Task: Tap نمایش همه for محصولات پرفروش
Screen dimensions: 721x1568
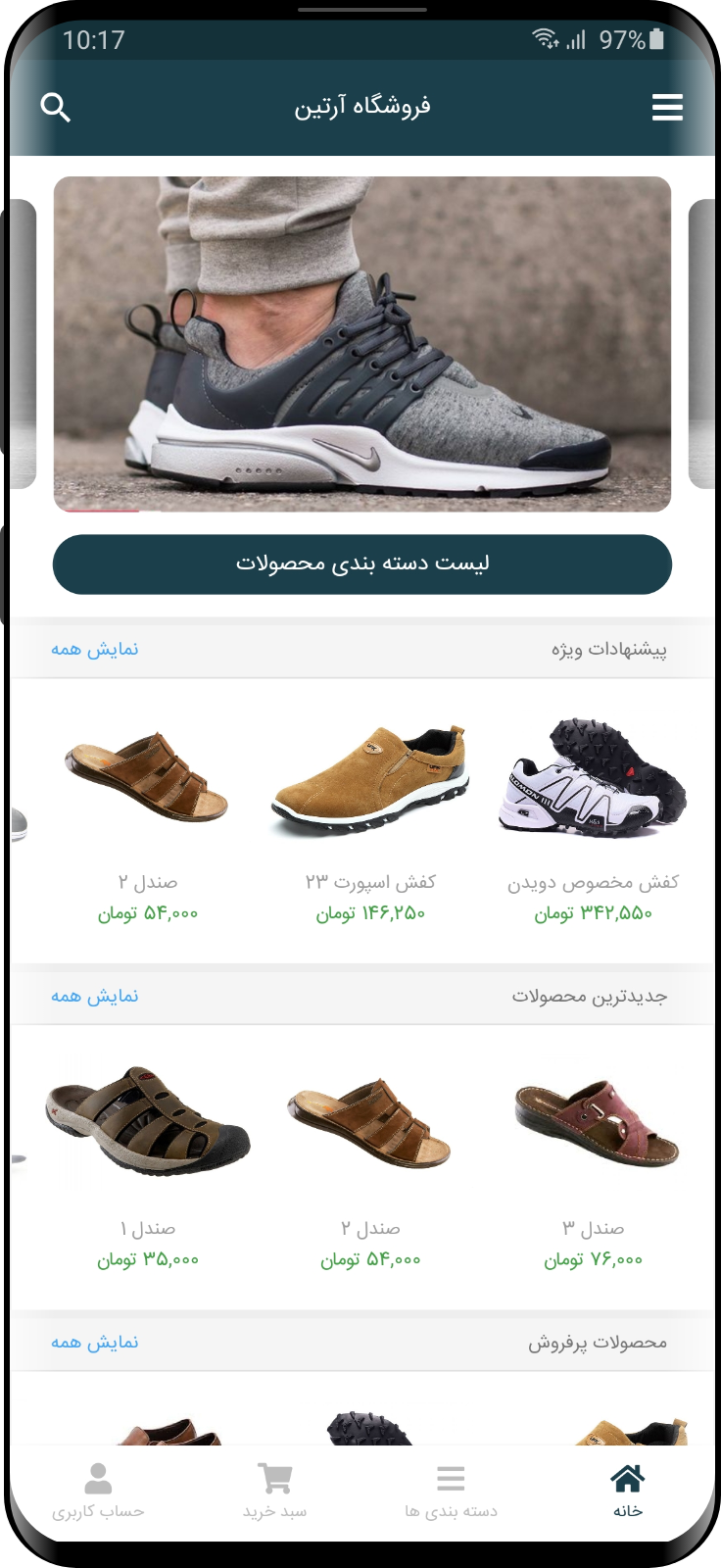Action: click(x=95, y=1342)
